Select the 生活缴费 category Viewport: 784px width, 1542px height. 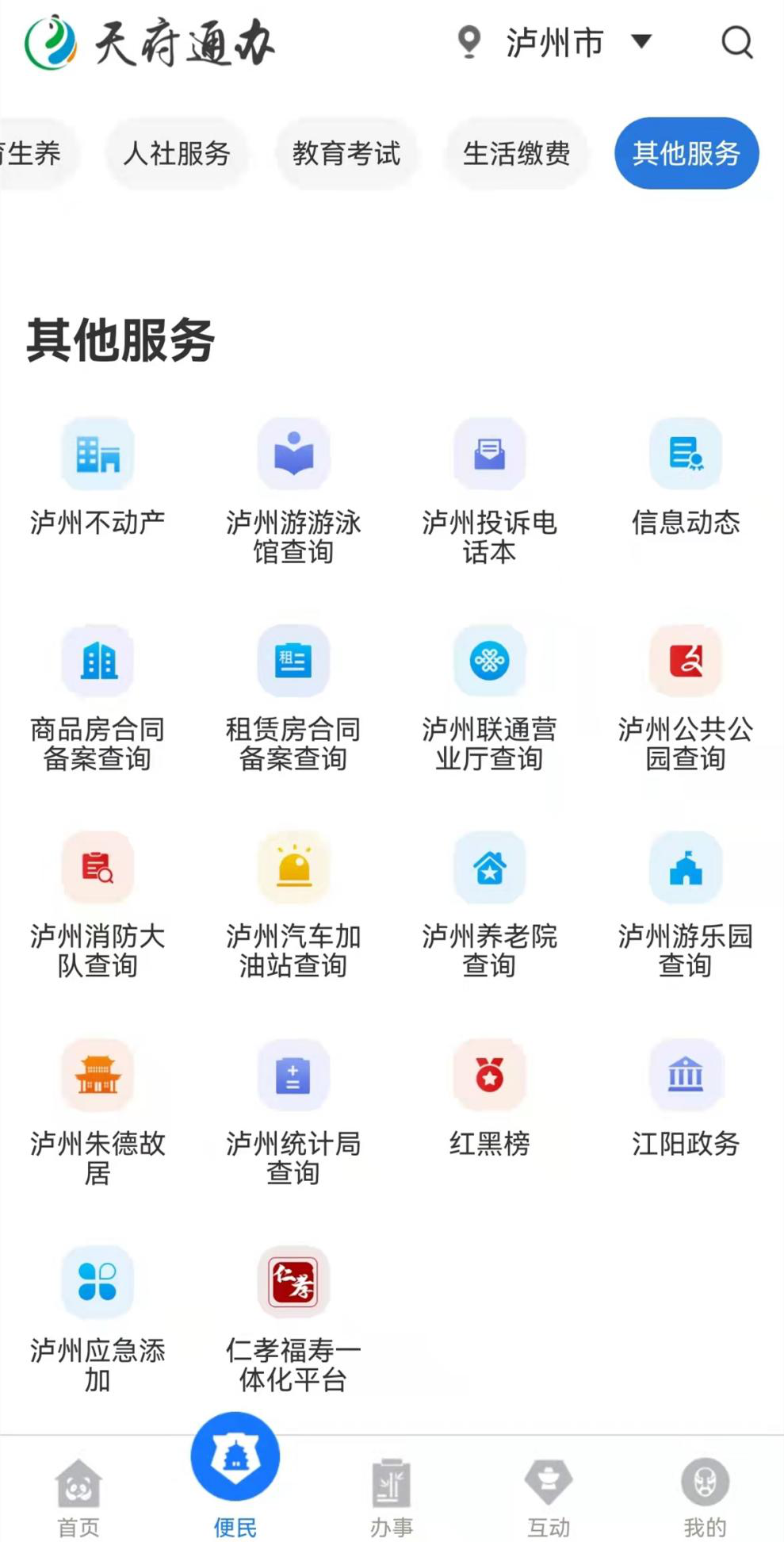pos(517,154)
